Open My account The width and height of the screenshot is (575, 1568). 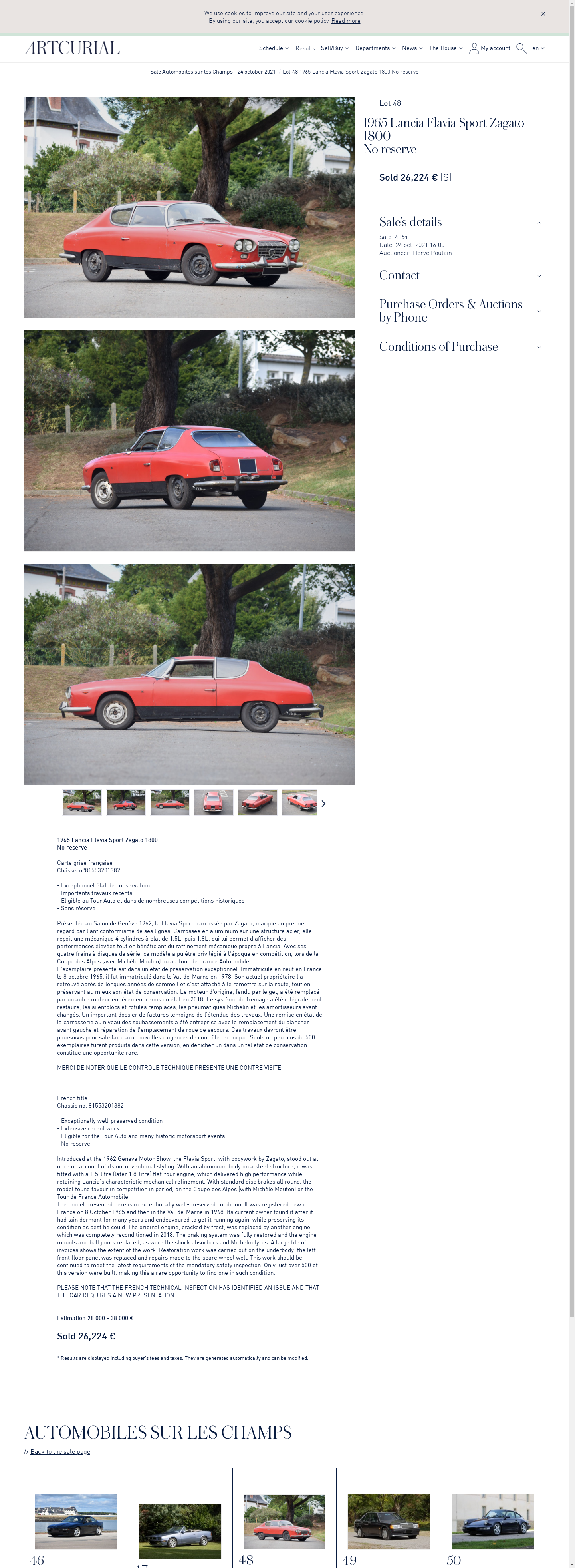(490, 48)
